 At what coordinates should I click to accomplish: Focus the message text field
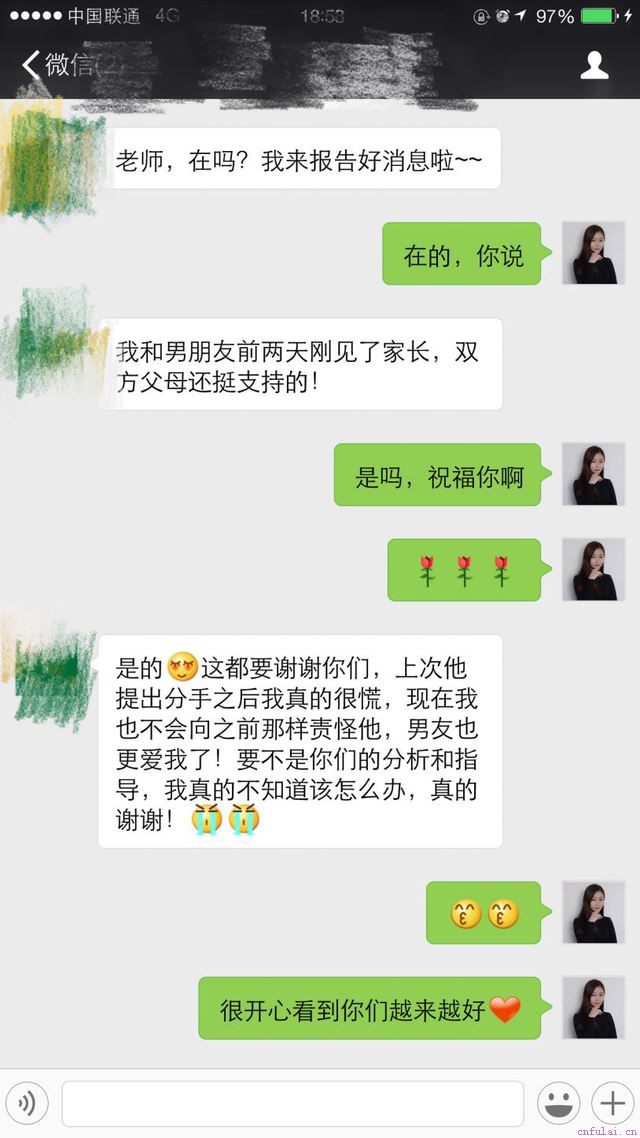point(292,1104)
